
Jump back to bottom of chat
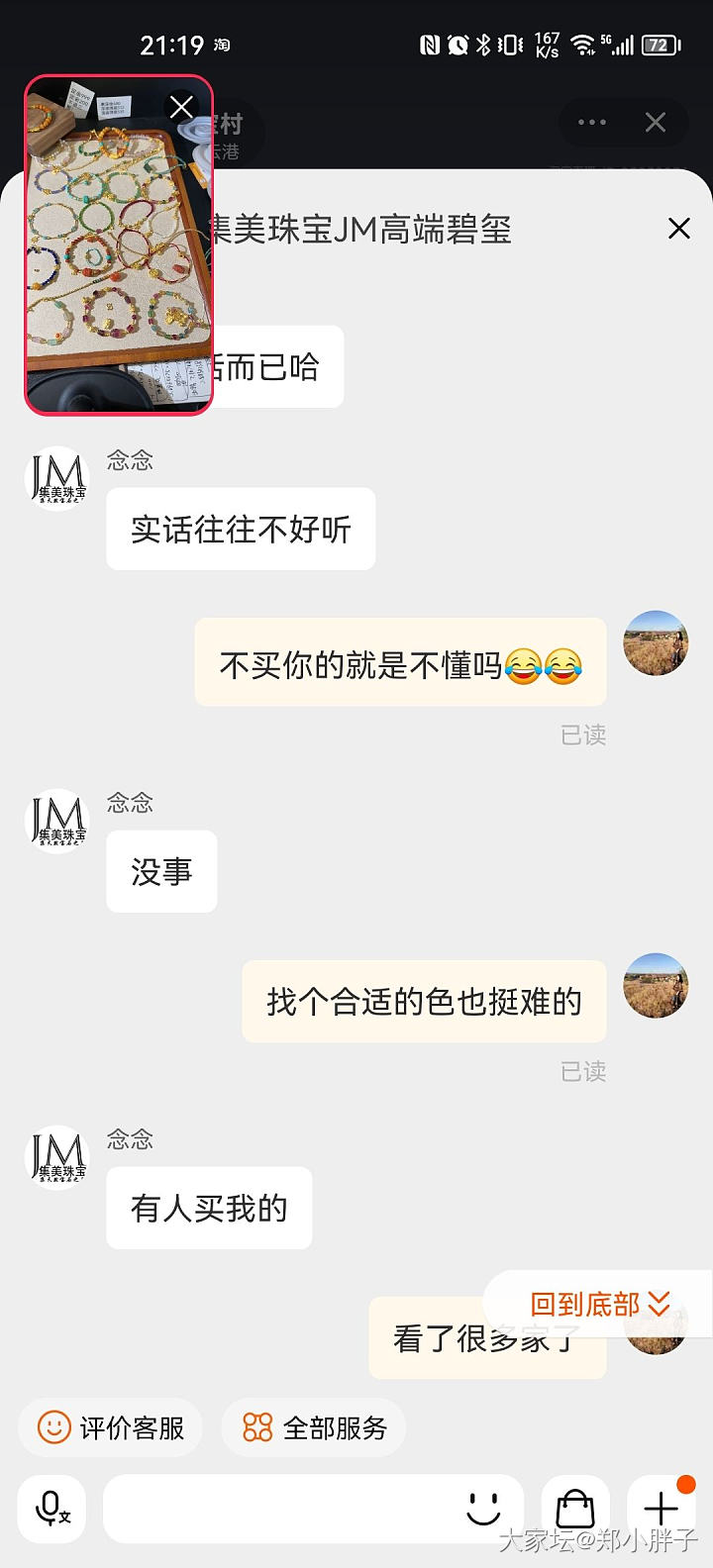click(x=599, y=1304)
